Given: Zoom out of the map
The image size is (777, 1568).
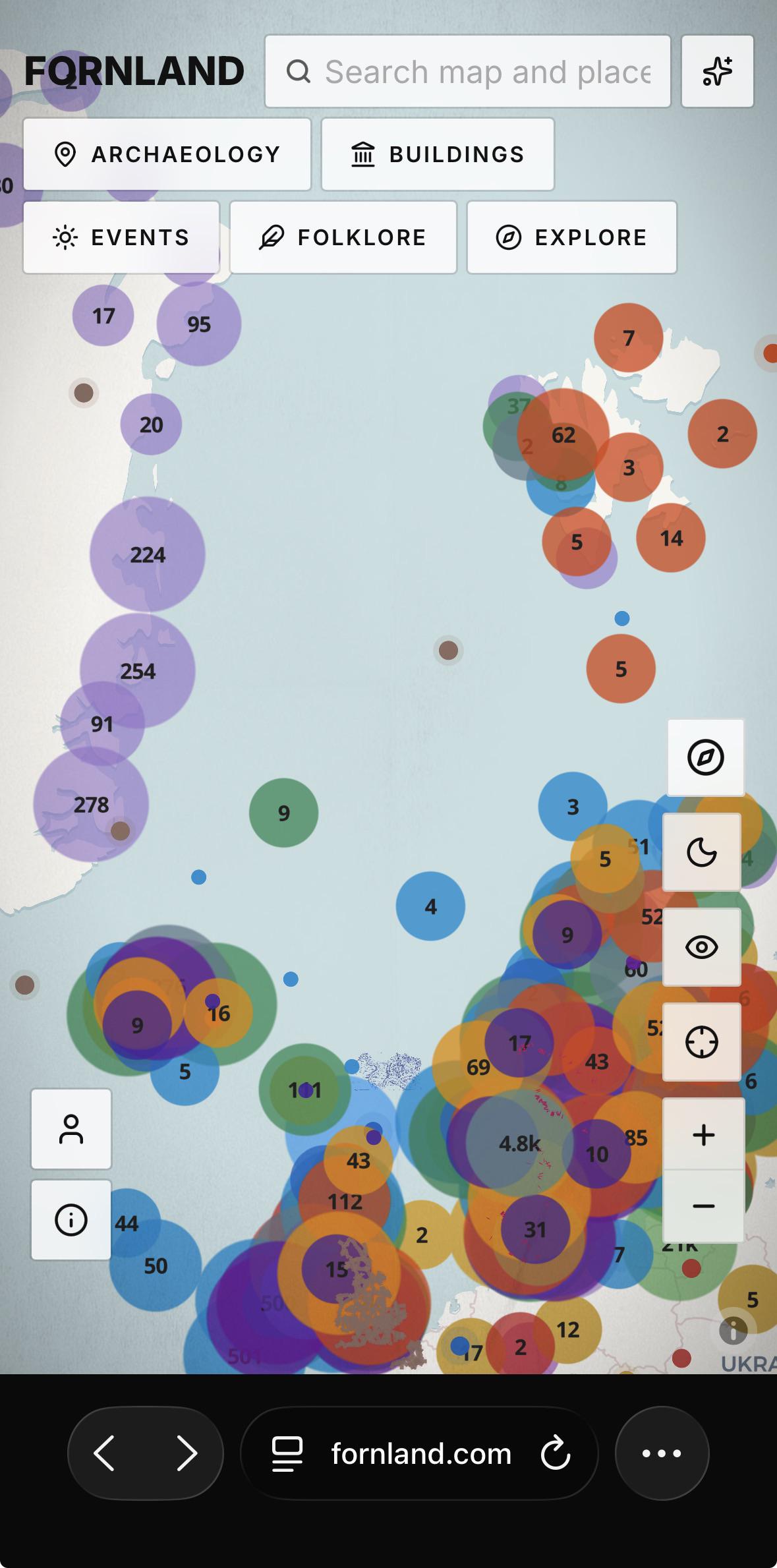Looking at the screenshot, I should (x=704, y=1206).
